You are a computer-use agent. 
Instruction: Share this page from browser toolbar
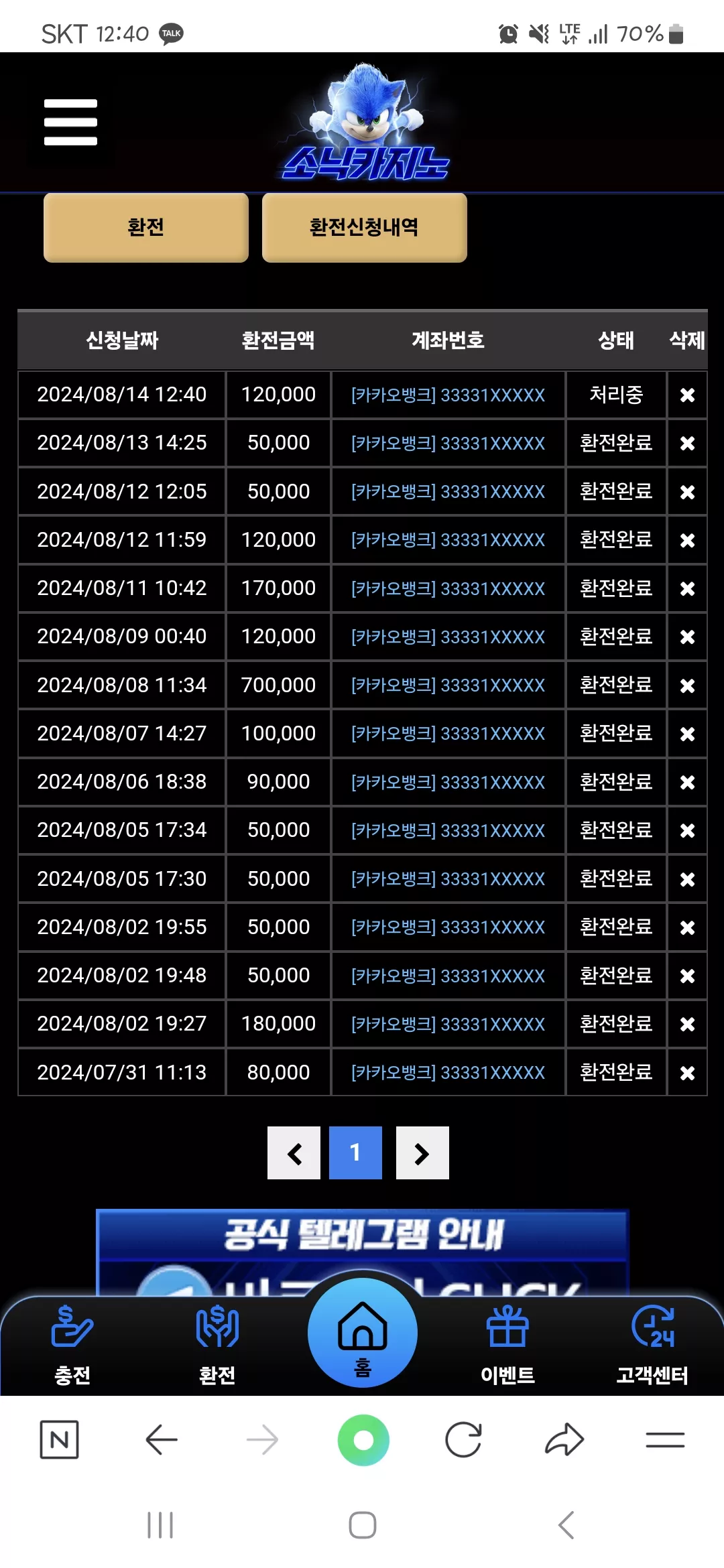(564, 1440)
